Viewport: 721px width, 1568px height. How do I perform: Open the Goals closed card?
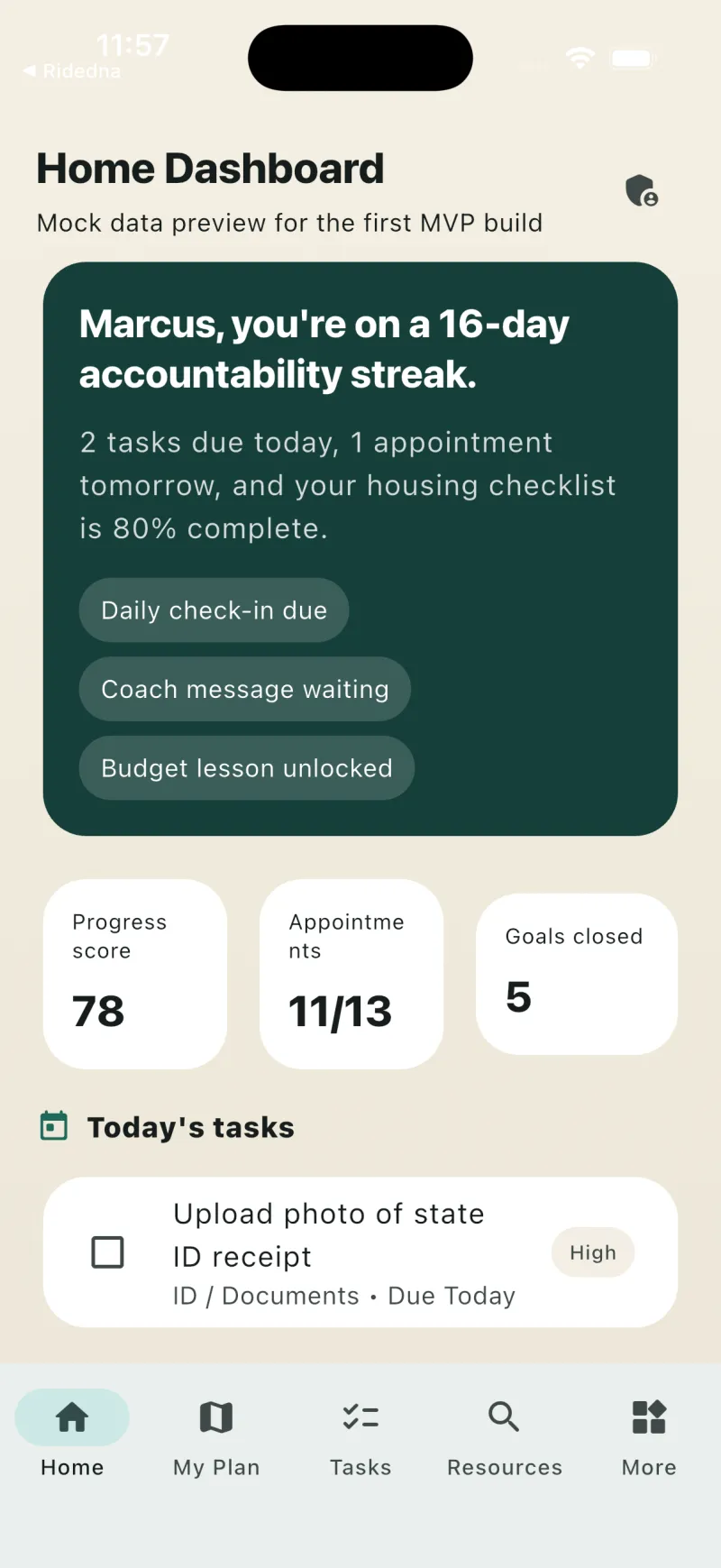pos(577,974)
